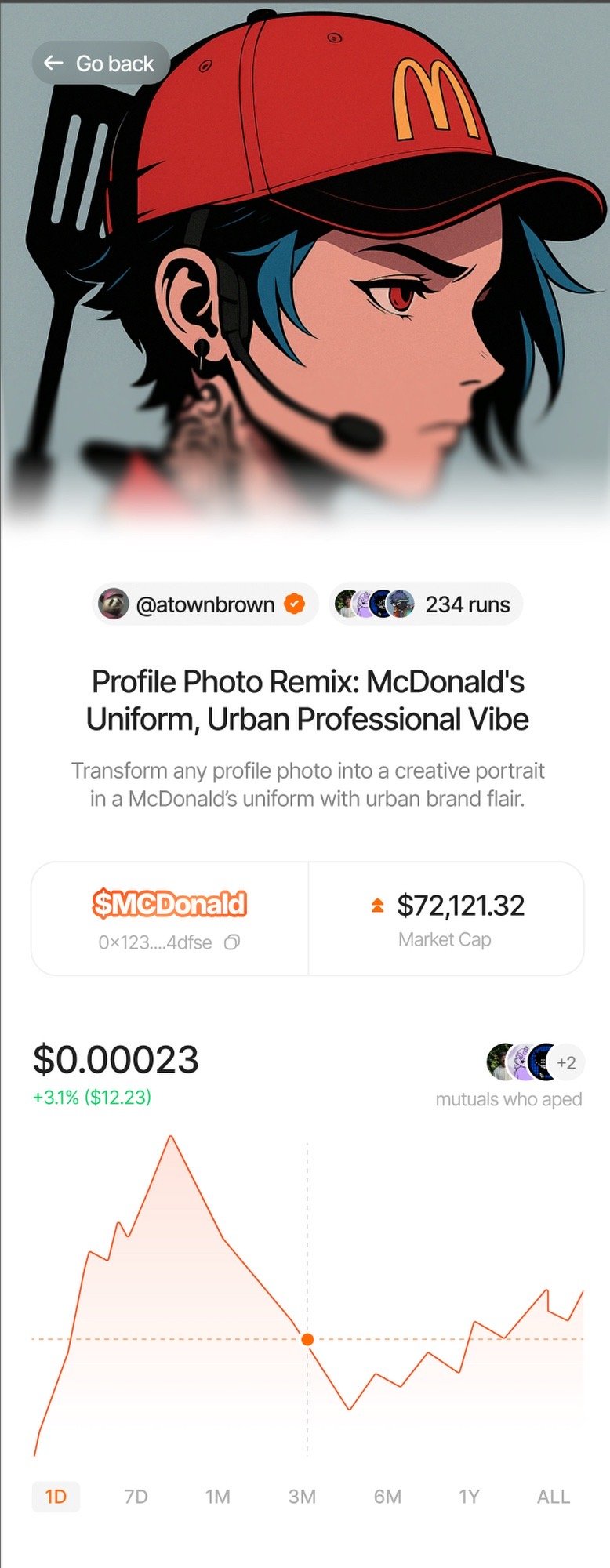Switch chart to 7D range
This screenshot has width=610, height=1568.
136,1497
